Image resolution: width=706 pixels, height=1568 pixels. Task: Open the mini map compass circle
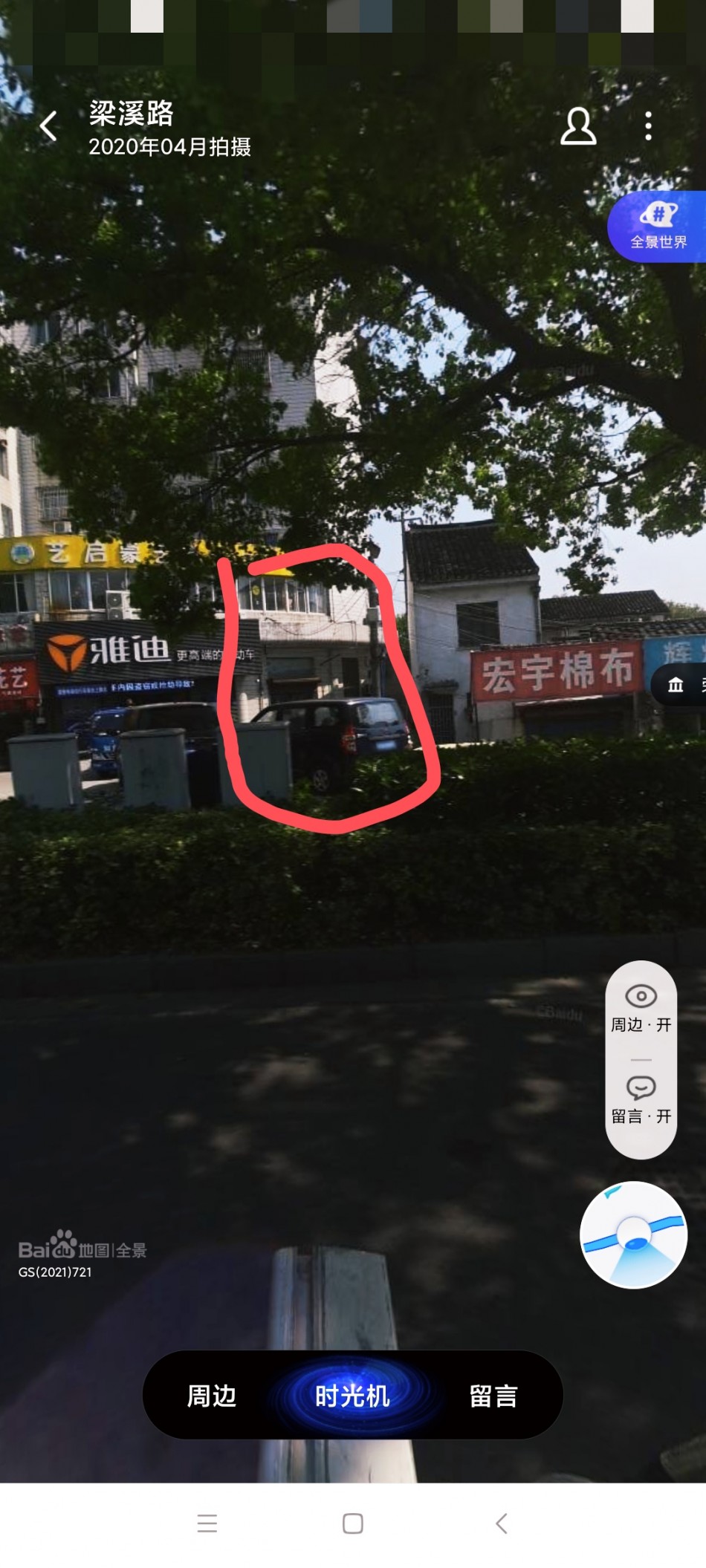pos(633,1234)
